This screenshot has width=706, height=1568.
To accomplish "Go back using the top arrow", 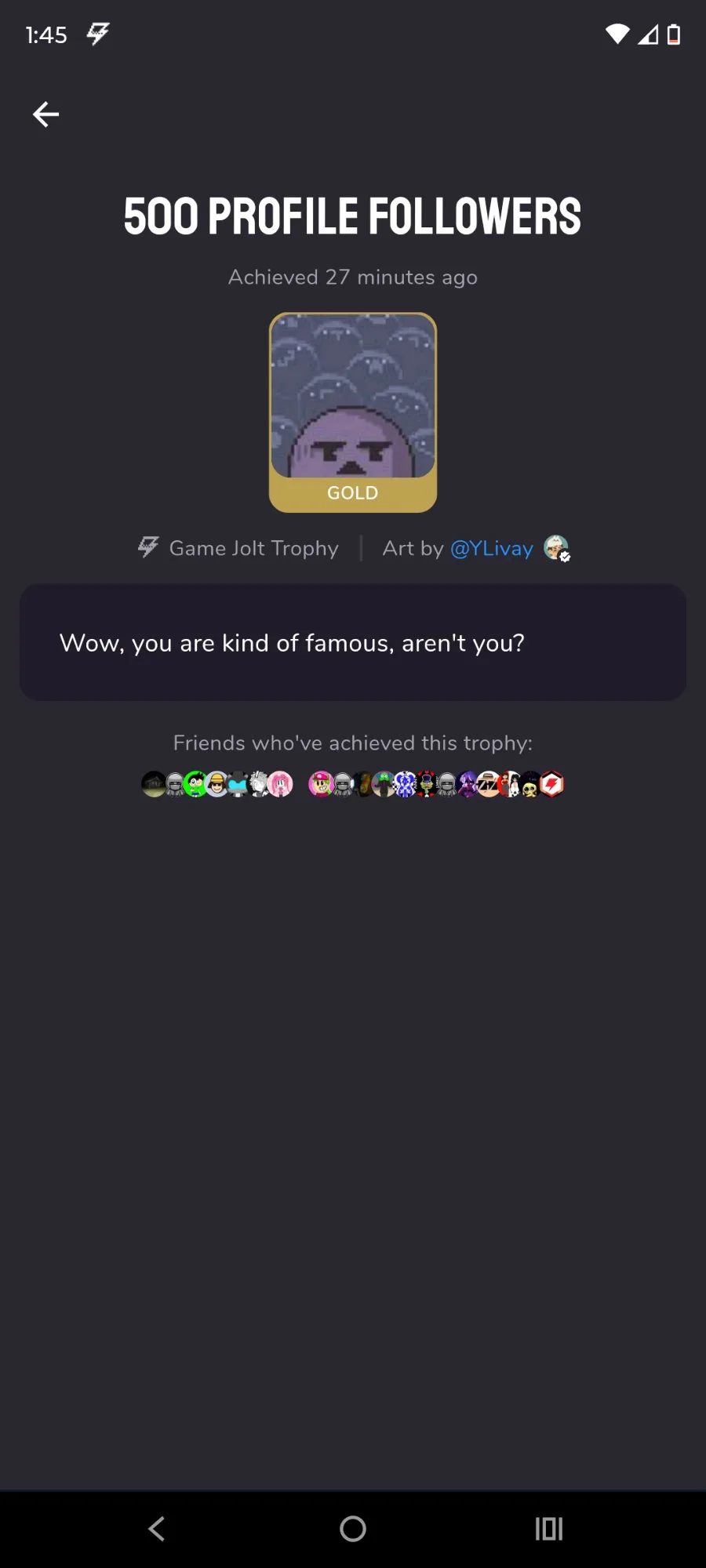I will click(45, 114).
